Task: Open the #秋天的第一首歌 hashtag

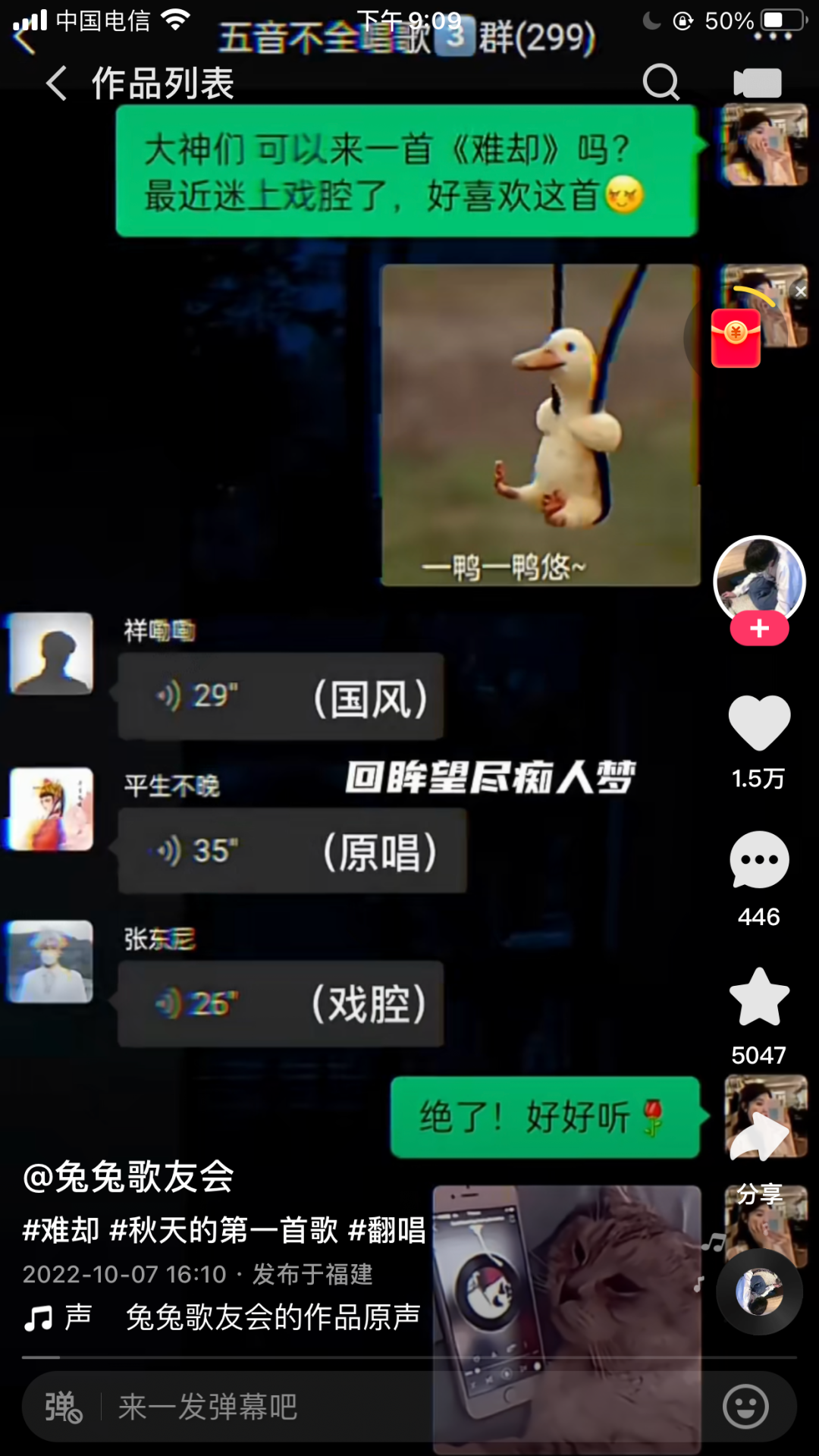Action: pos(224,1229)
